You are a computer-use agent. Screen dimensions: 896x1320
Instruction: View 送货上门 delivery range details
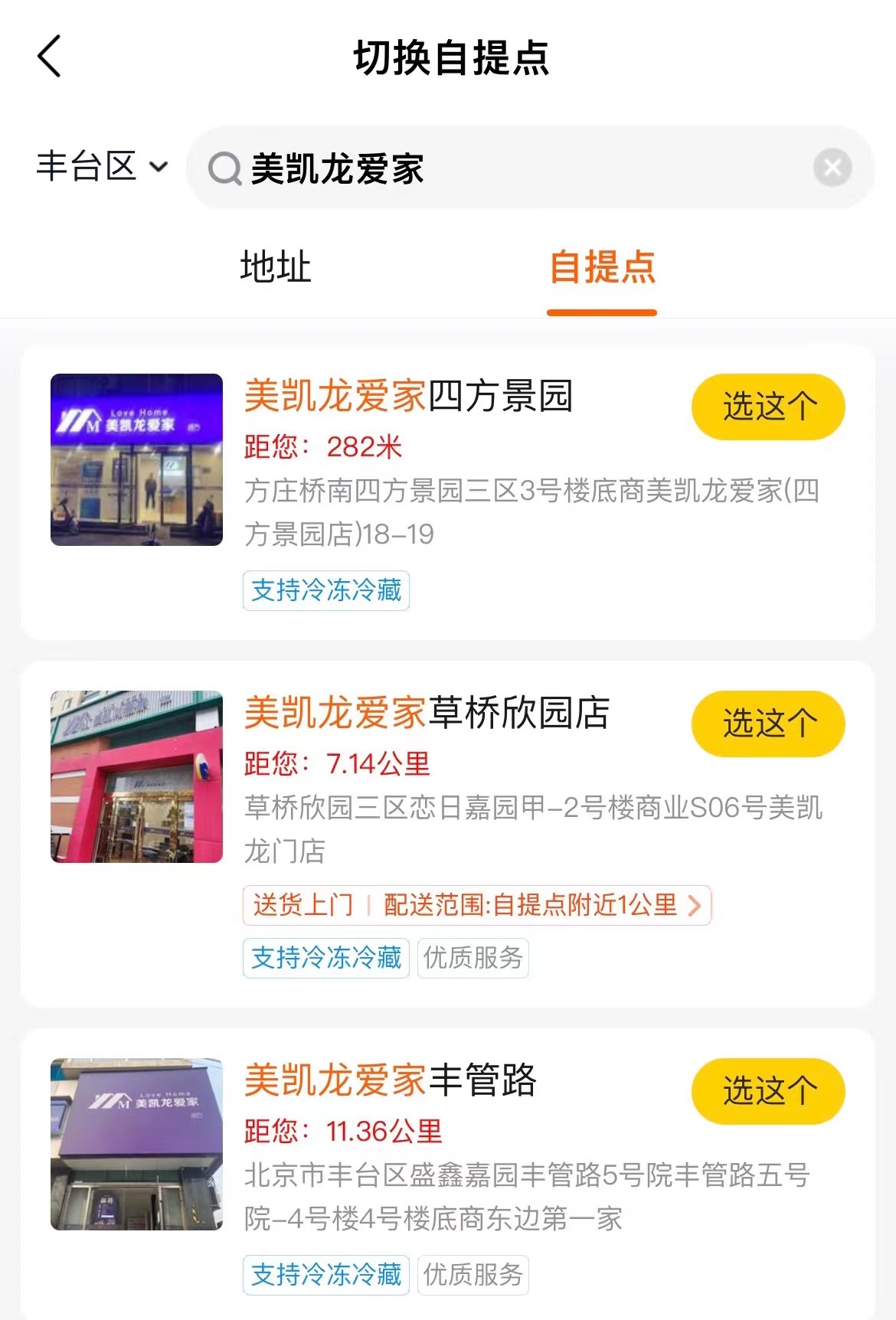(476, 905)
